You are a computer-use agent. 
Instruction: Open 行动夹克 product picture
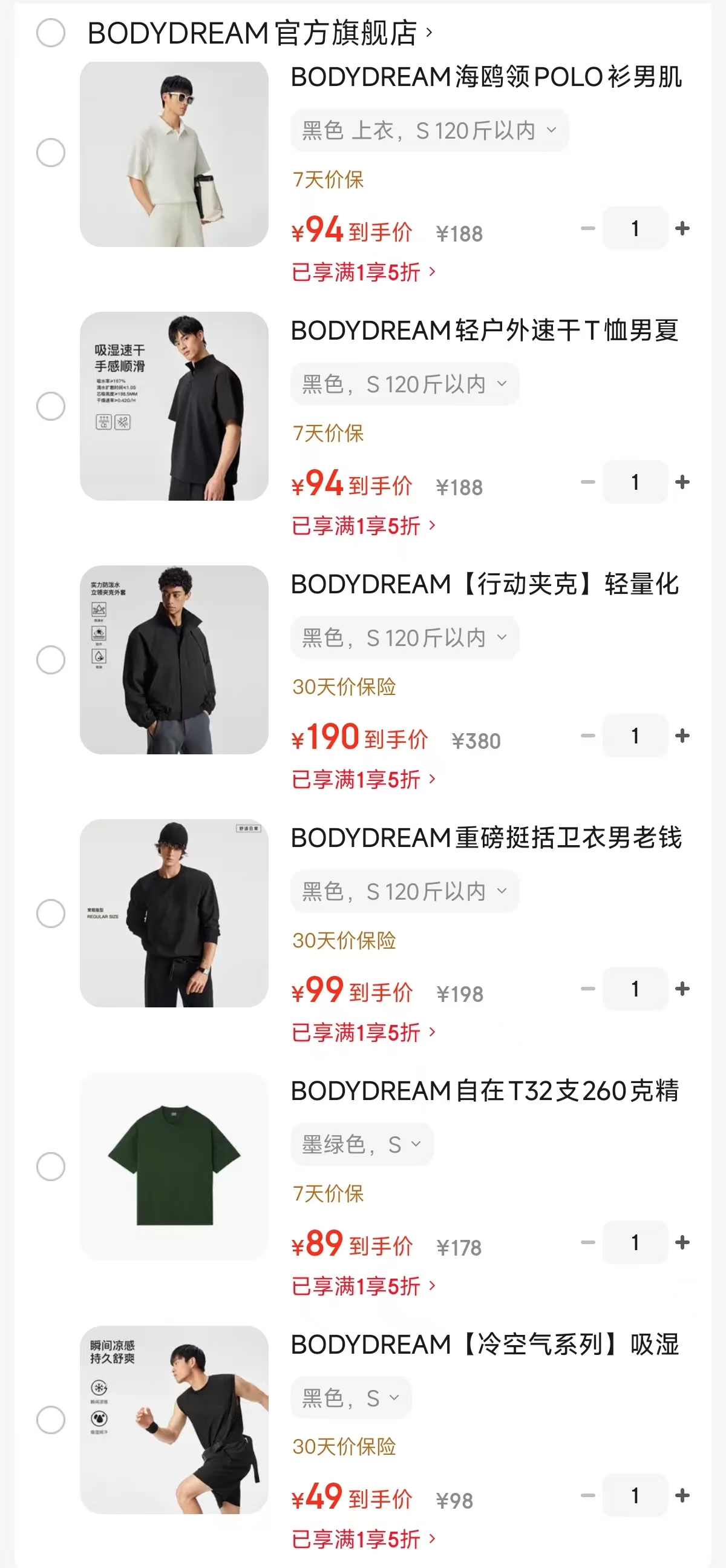coord(174,660)
